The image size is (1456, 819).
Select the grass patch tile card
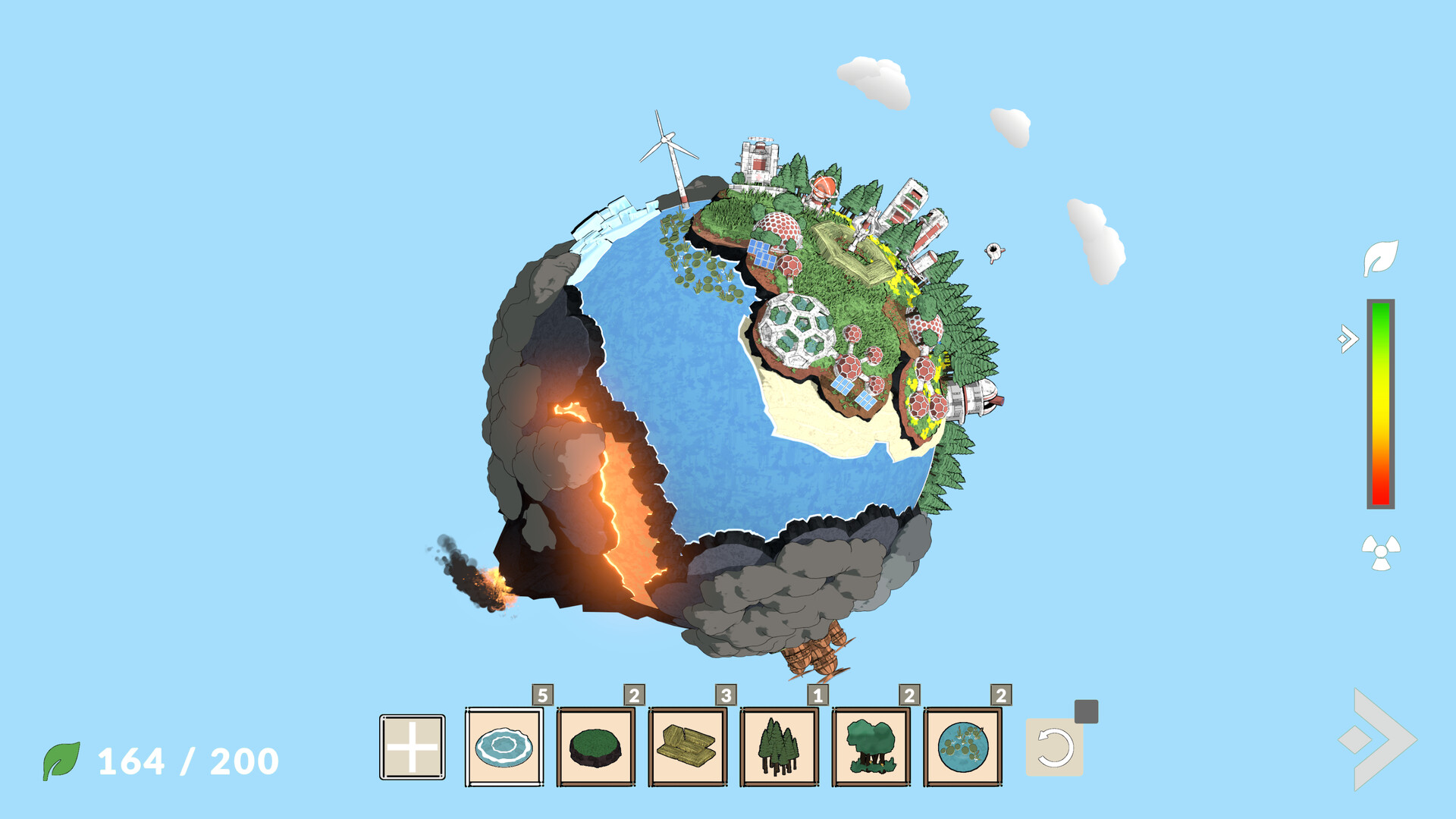click(x=596, y=747)
